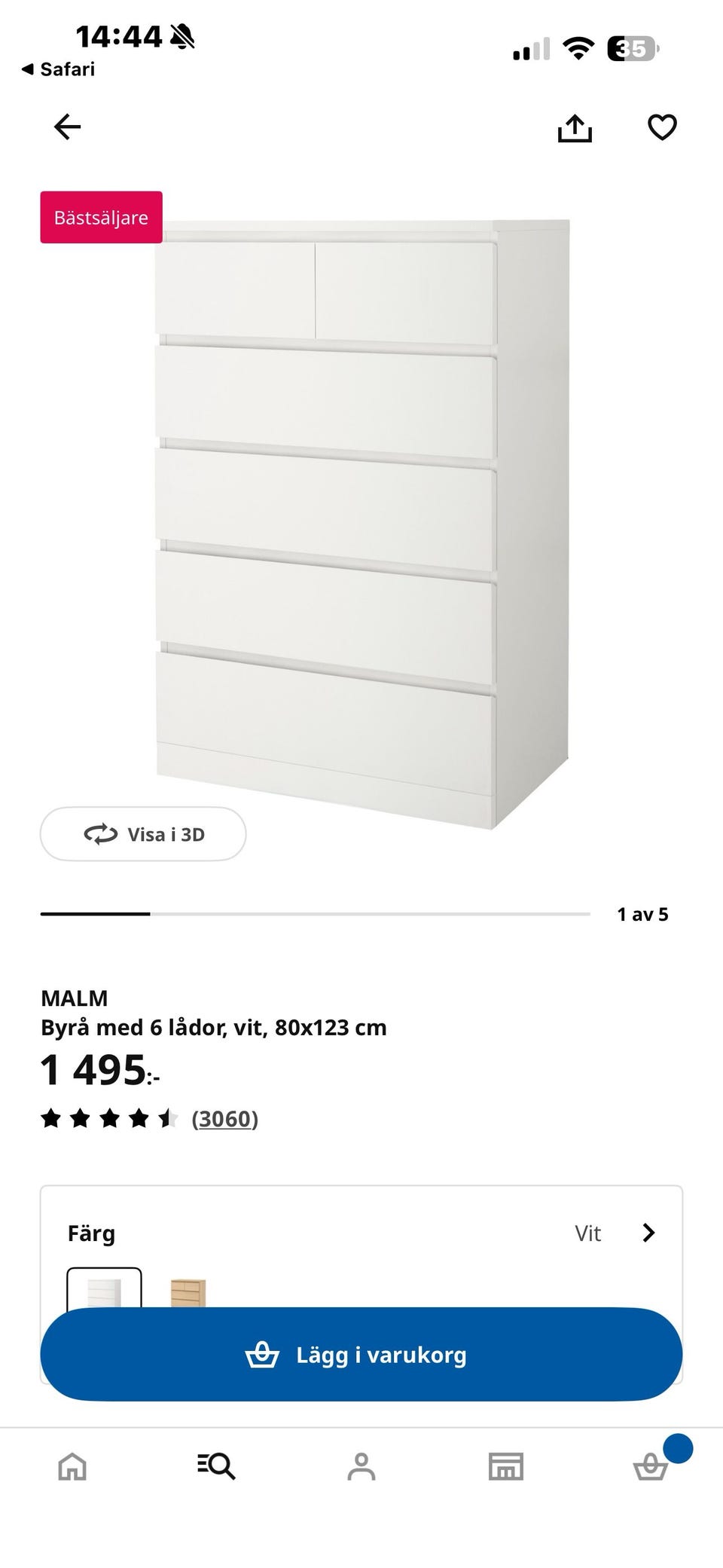Open the store tab
The image size is (723, 1568).
(505, 1466)
